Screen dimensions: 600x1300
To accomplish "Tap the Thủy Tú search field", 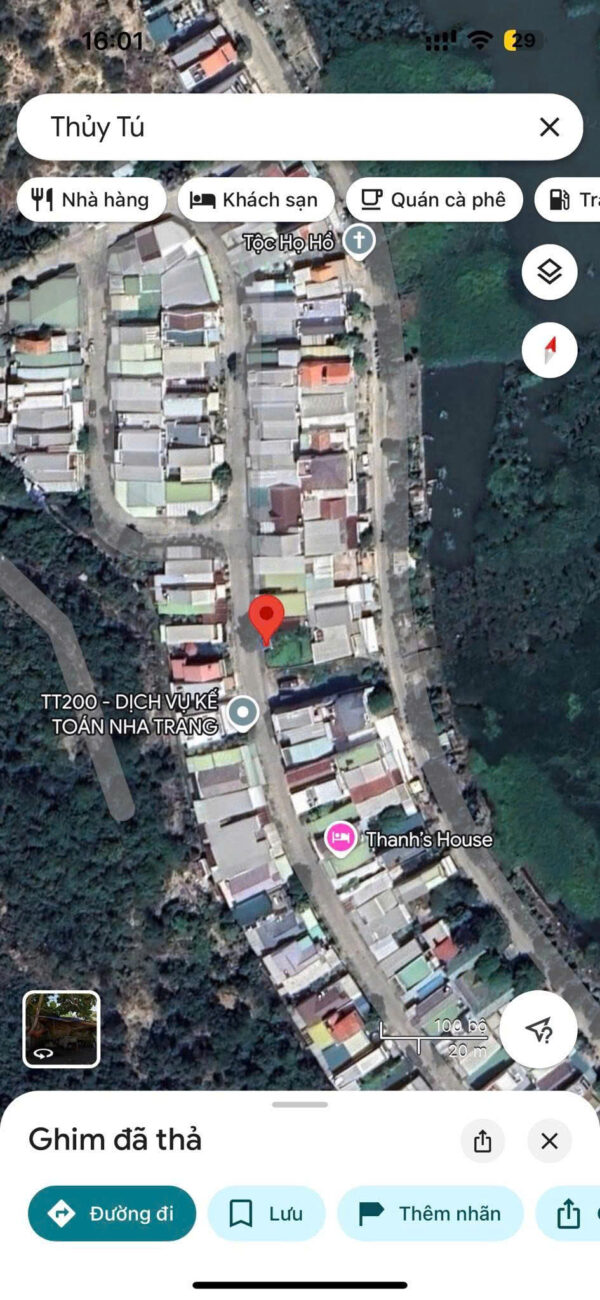I will pyautogui.click(x=280, y=127).
